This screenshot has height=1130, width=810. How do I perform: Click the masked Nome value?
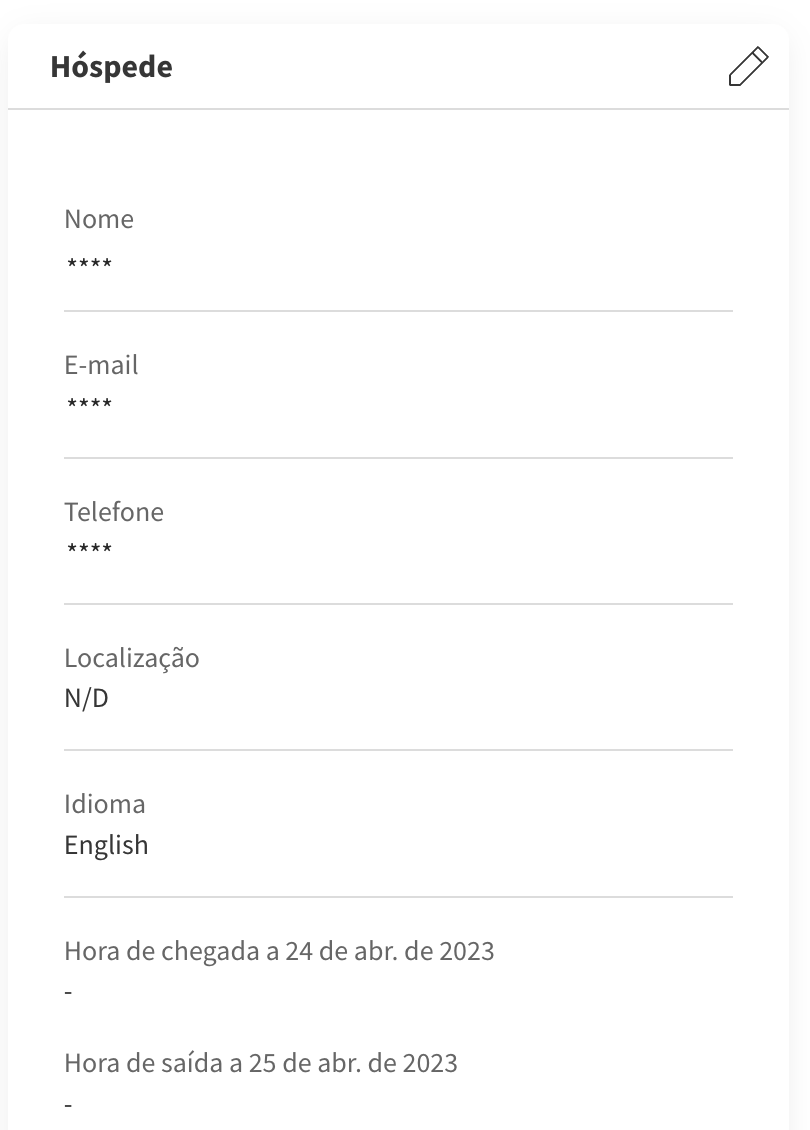(x=88, y=262)
